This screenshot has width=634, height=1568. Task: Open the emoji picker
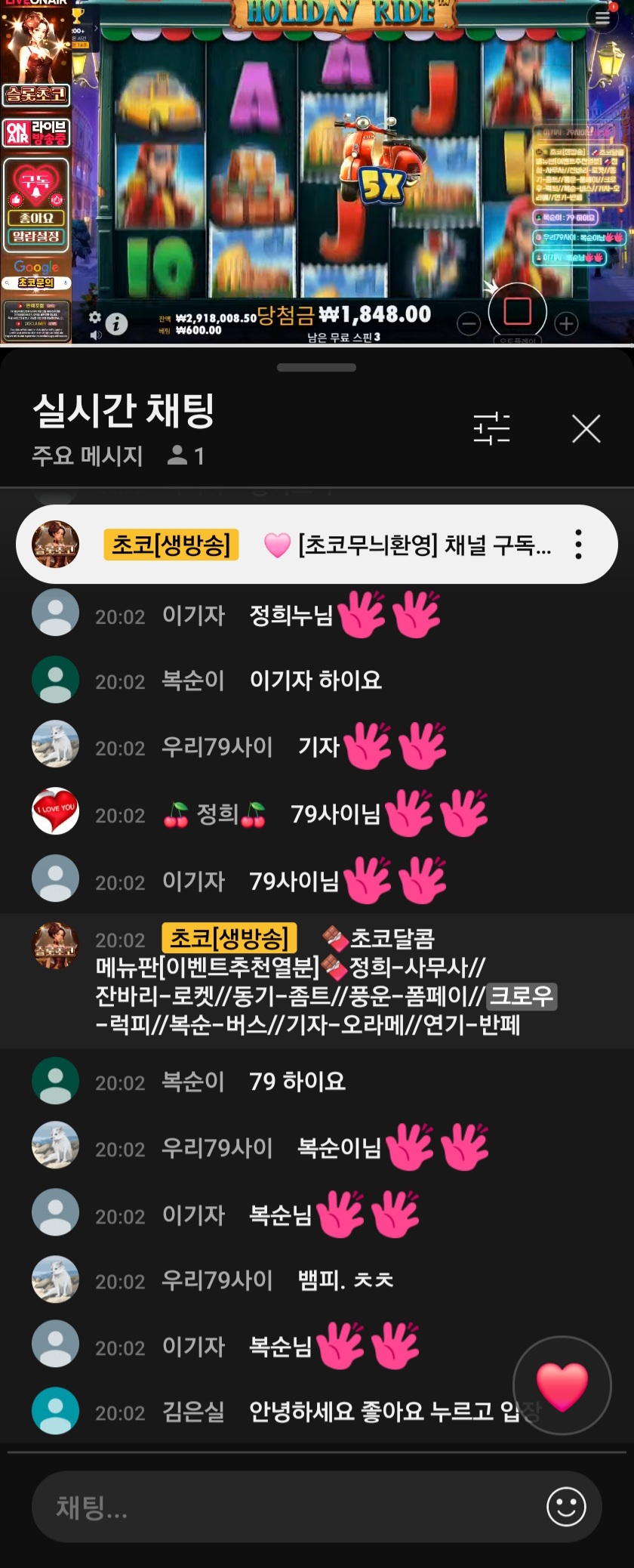click(x=566, y=1507)
